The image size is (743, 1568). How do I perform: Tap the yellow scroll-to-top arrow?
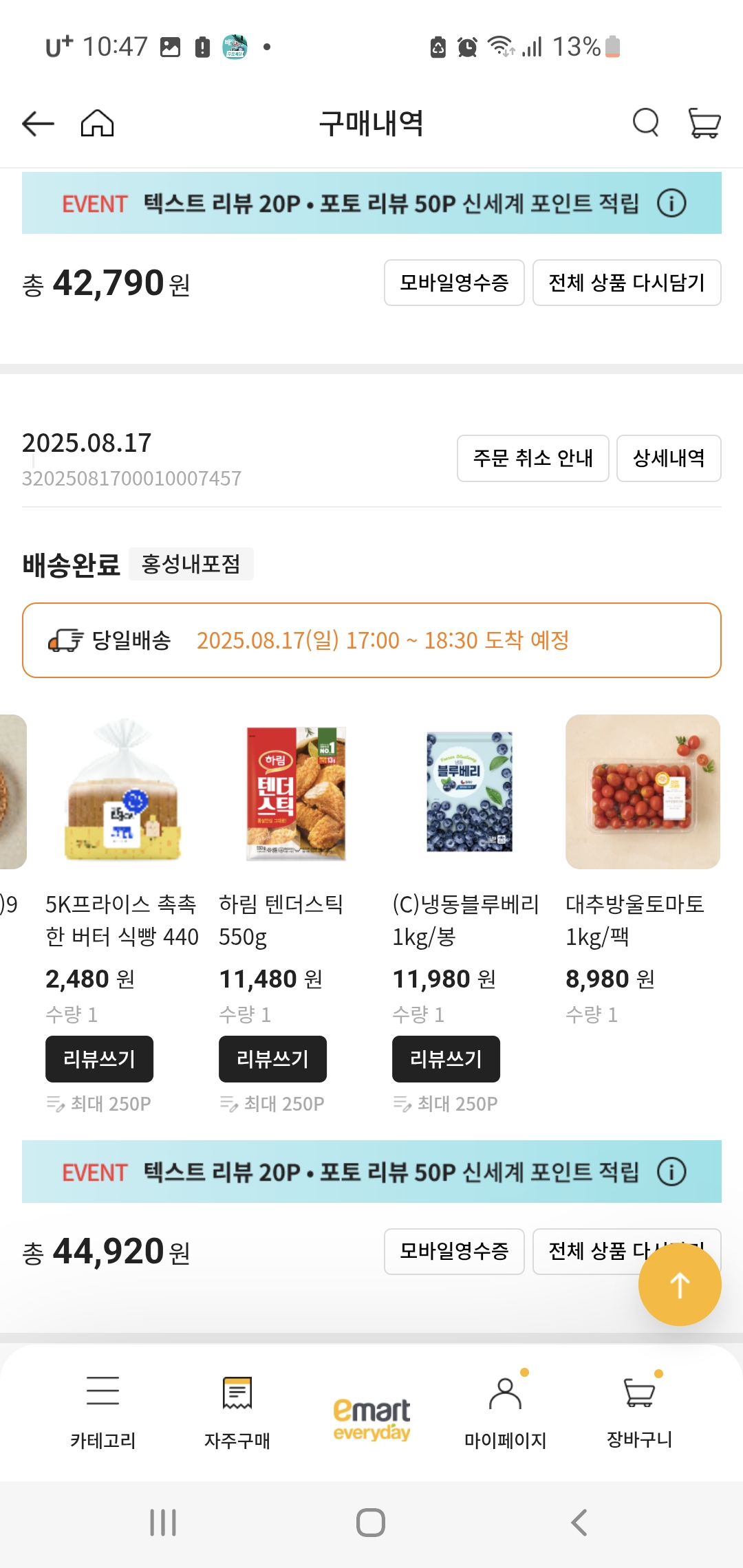[680, 1283]
